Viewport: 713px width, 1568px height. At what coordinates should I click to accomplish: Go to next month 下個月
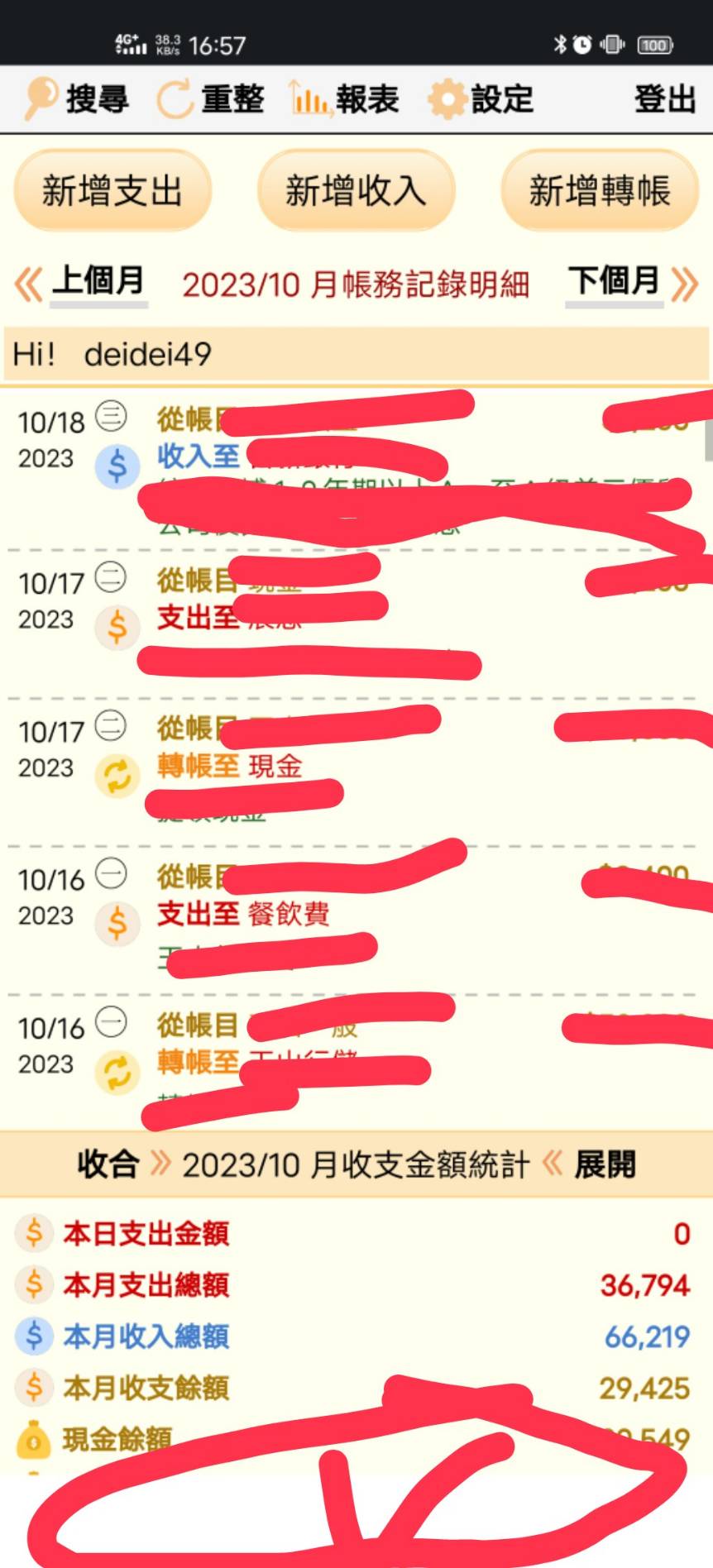(x=630, y=282)
